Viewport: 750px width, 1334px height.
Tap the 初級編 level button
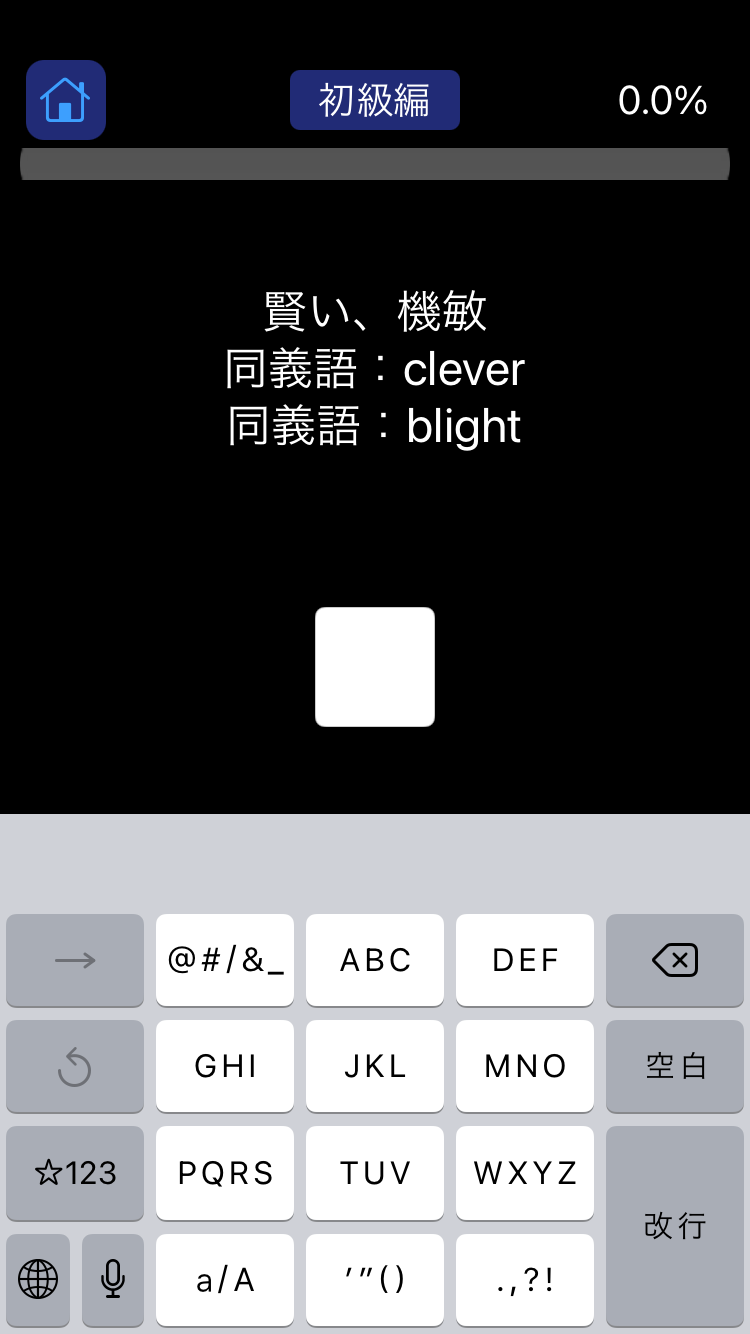(375, 100)
